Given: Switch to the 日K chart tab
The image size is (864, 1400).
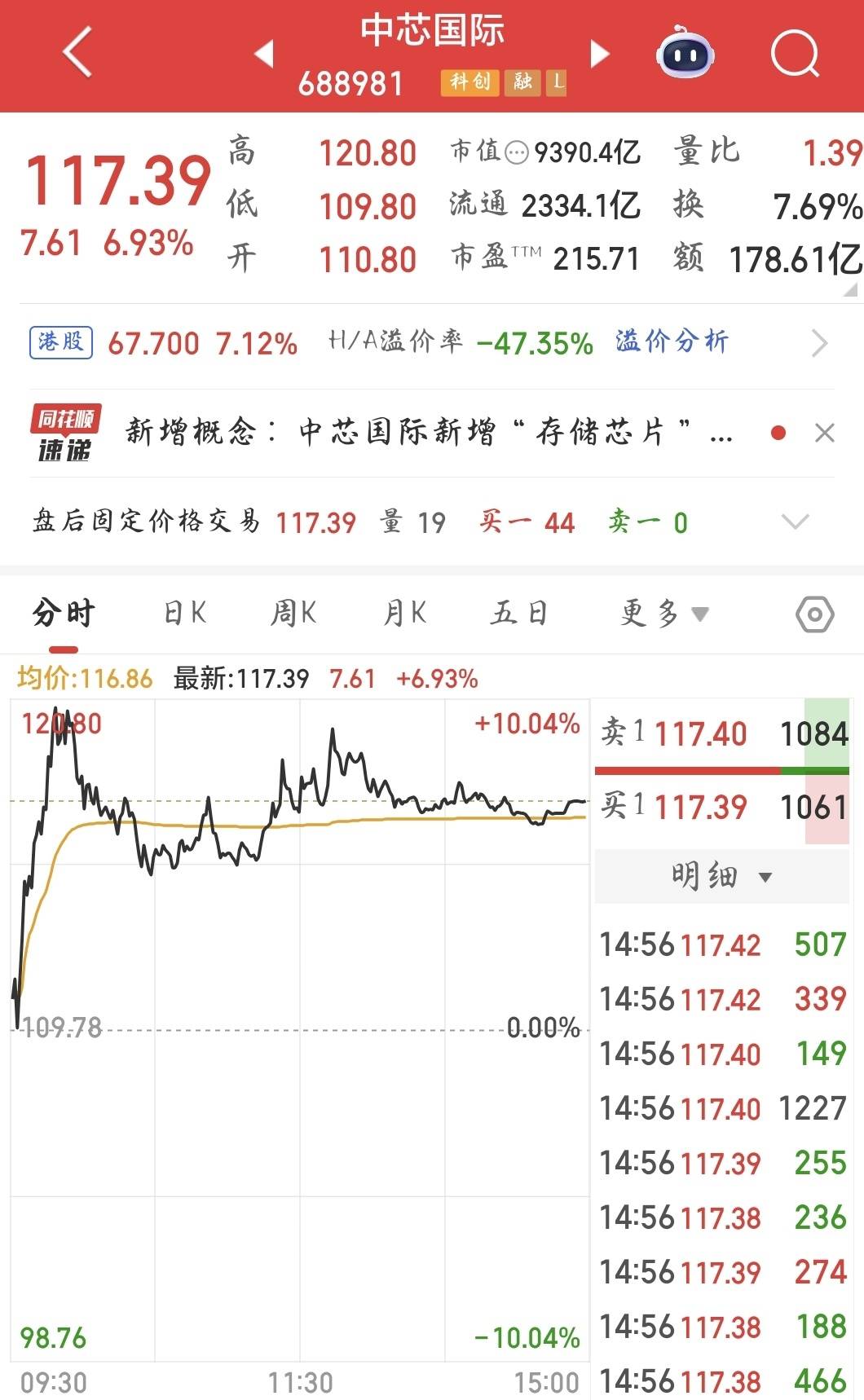Looking at the screenshot, I should point(185,613).
